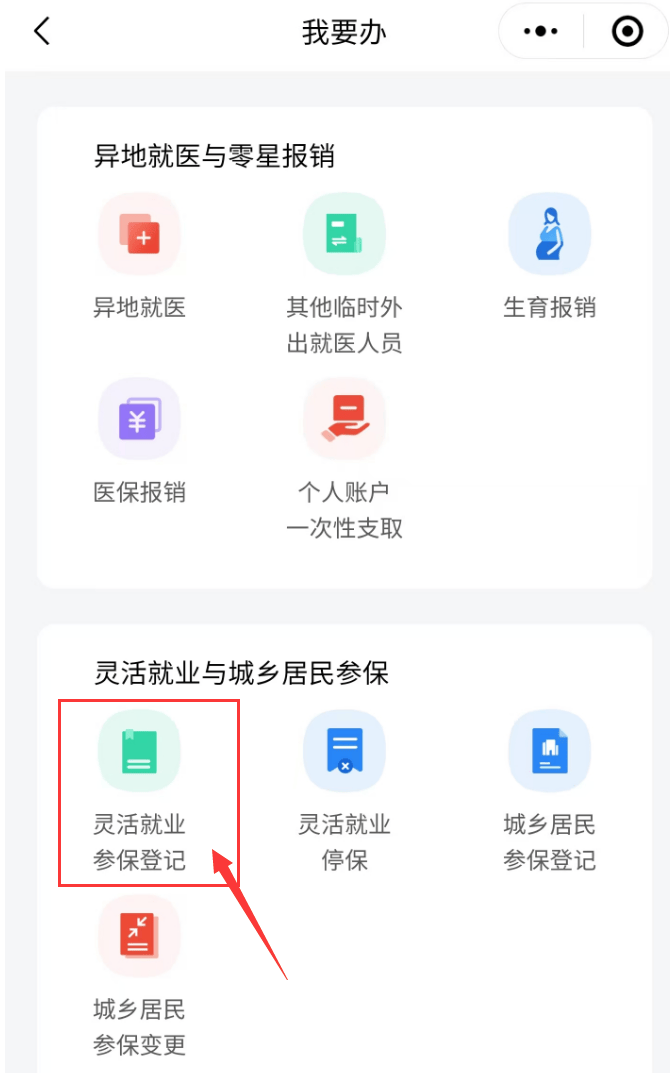This screenshot has height=1073, width=670.
Task: Choose 个人账户一次性支取
Action: [344, 420]
